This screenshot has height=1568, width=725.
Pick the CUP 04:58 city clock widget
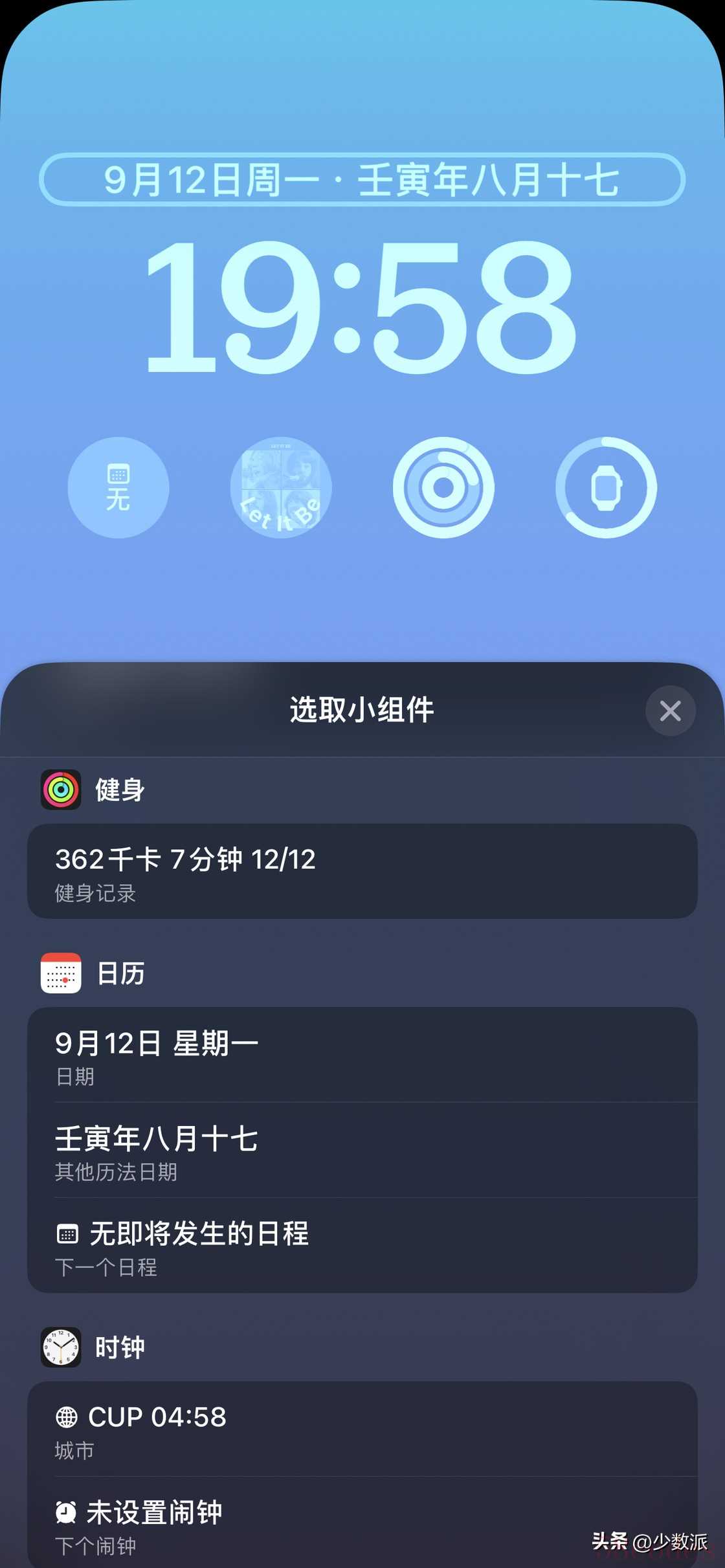click(x=362, y=1429)
